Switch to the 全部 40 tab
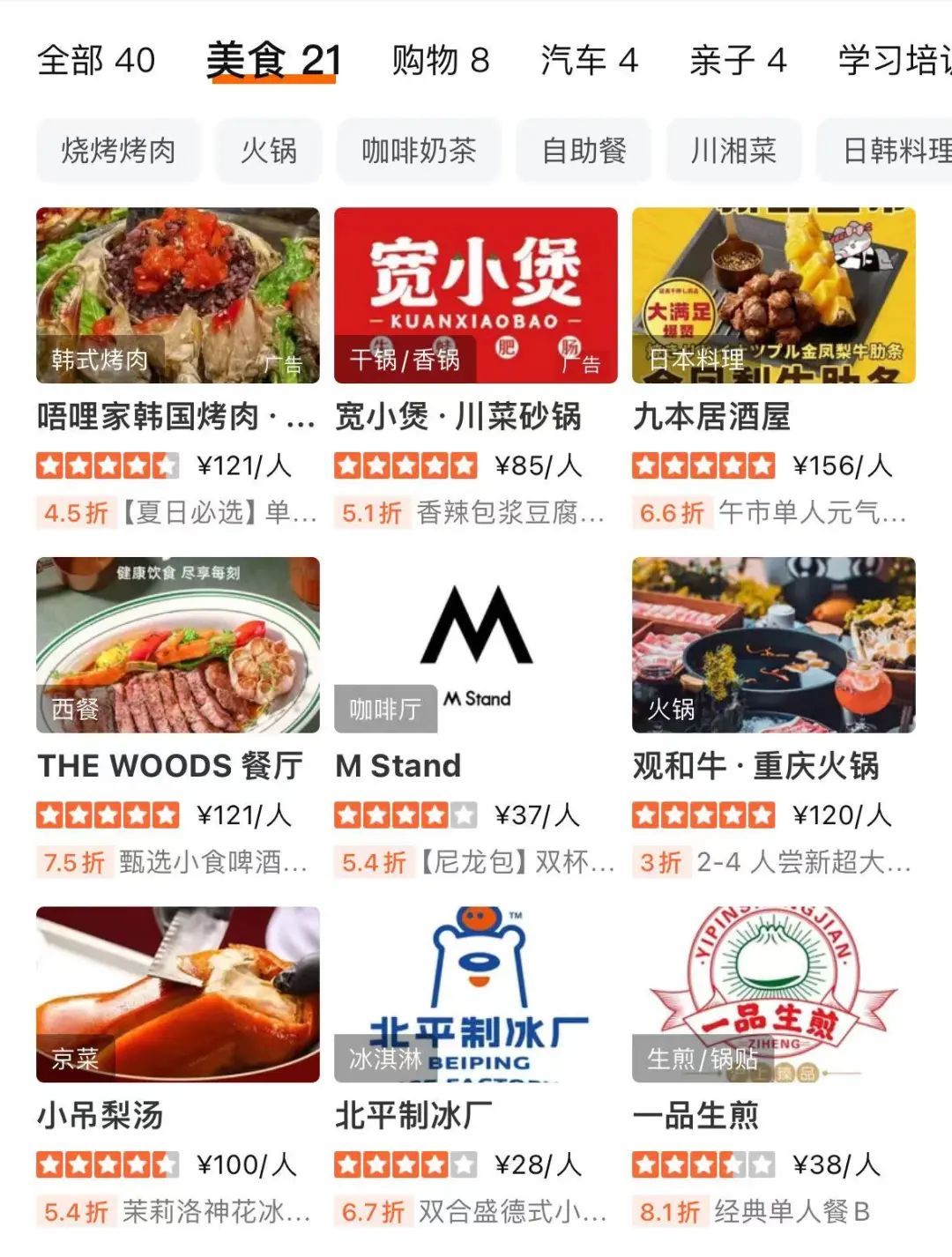This screenshot has height=1257, width=952. click(96, 61)
